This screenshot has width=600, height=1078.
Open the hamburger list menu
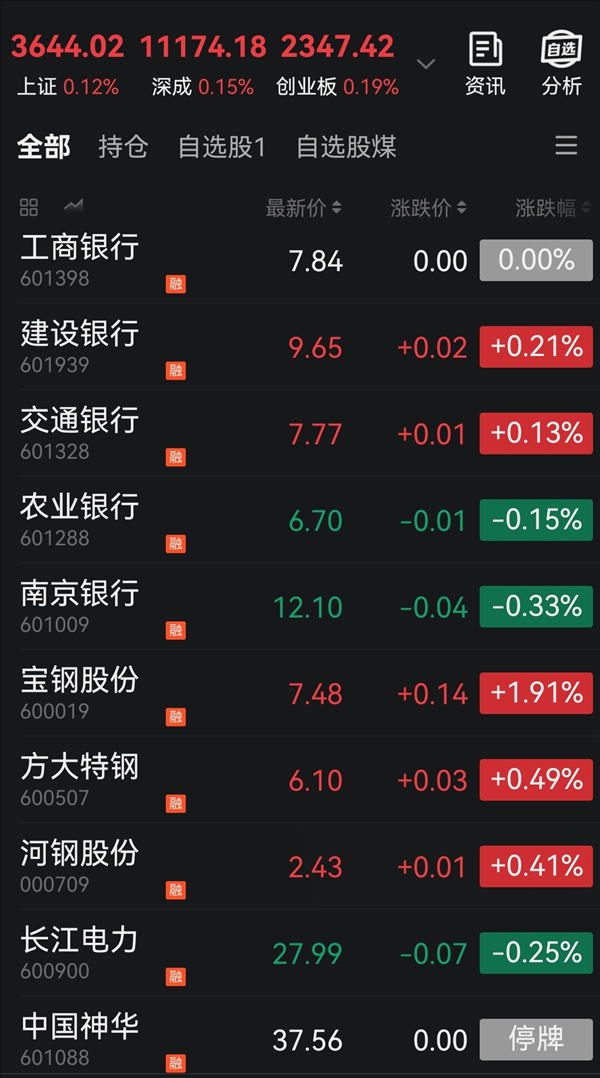[x=566, y=146]
